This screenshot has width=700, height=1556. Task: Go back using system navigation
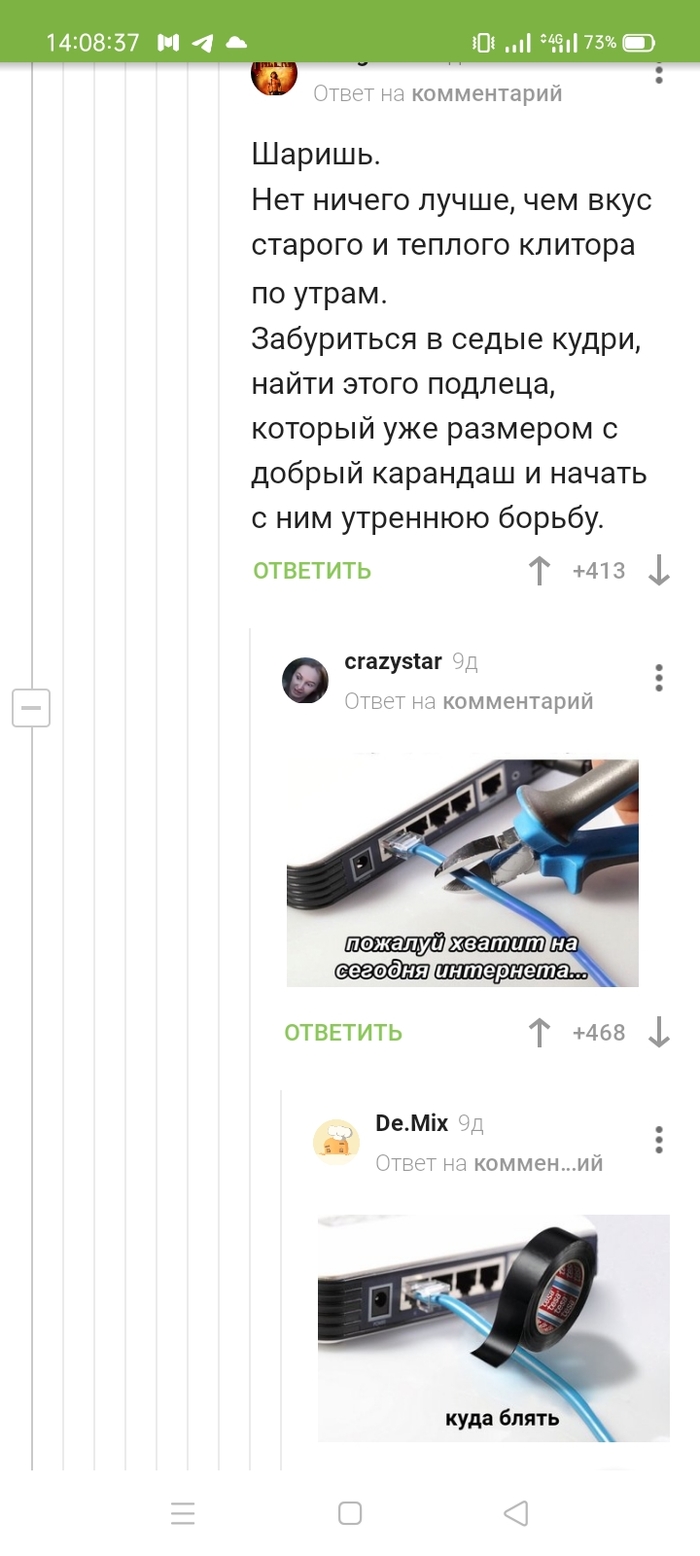coord(516,1513)
